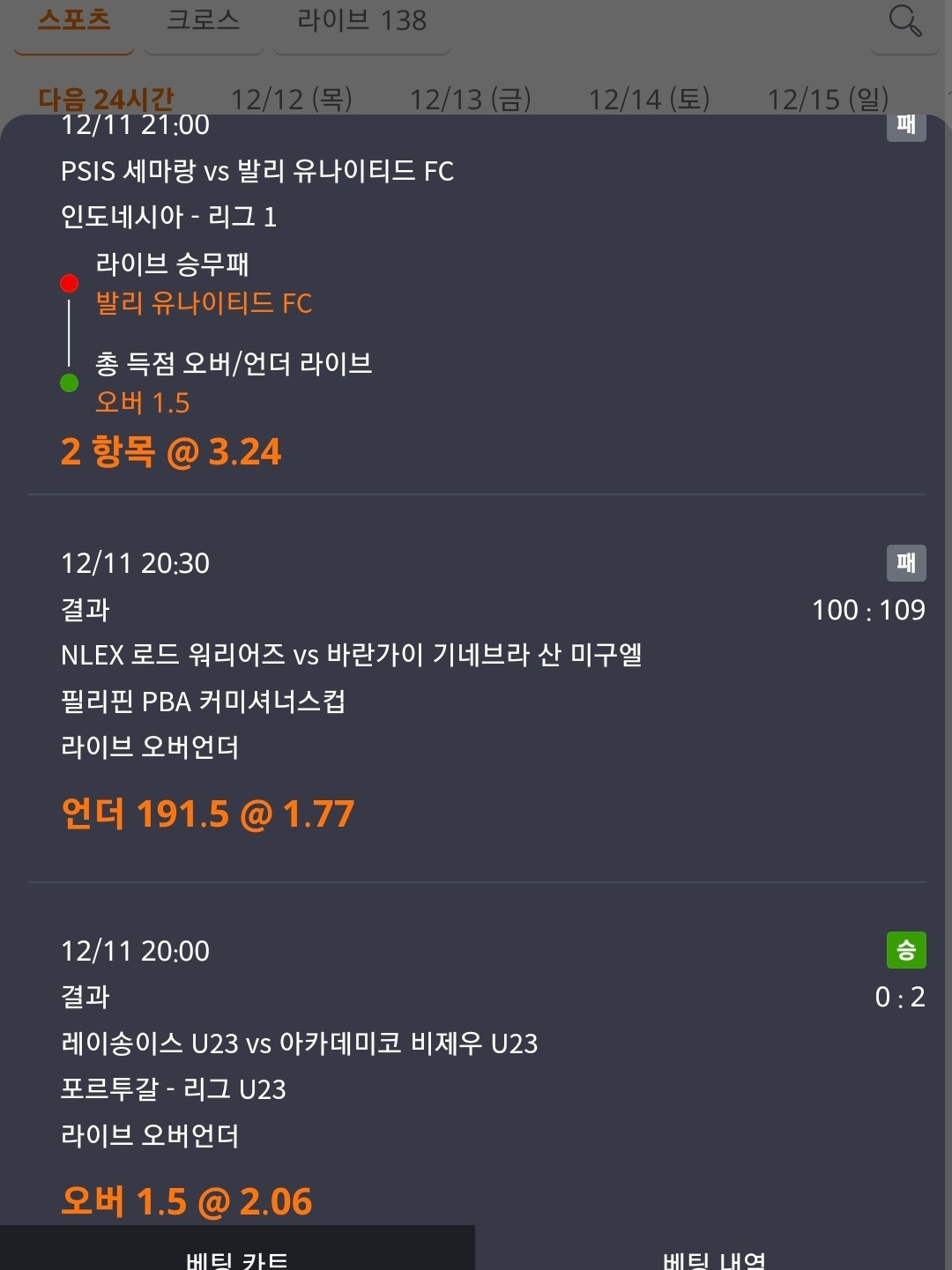Switch to the 라이브 138 tab
Viewport: 952px width, 1270px height.
[x=361, y=20]
